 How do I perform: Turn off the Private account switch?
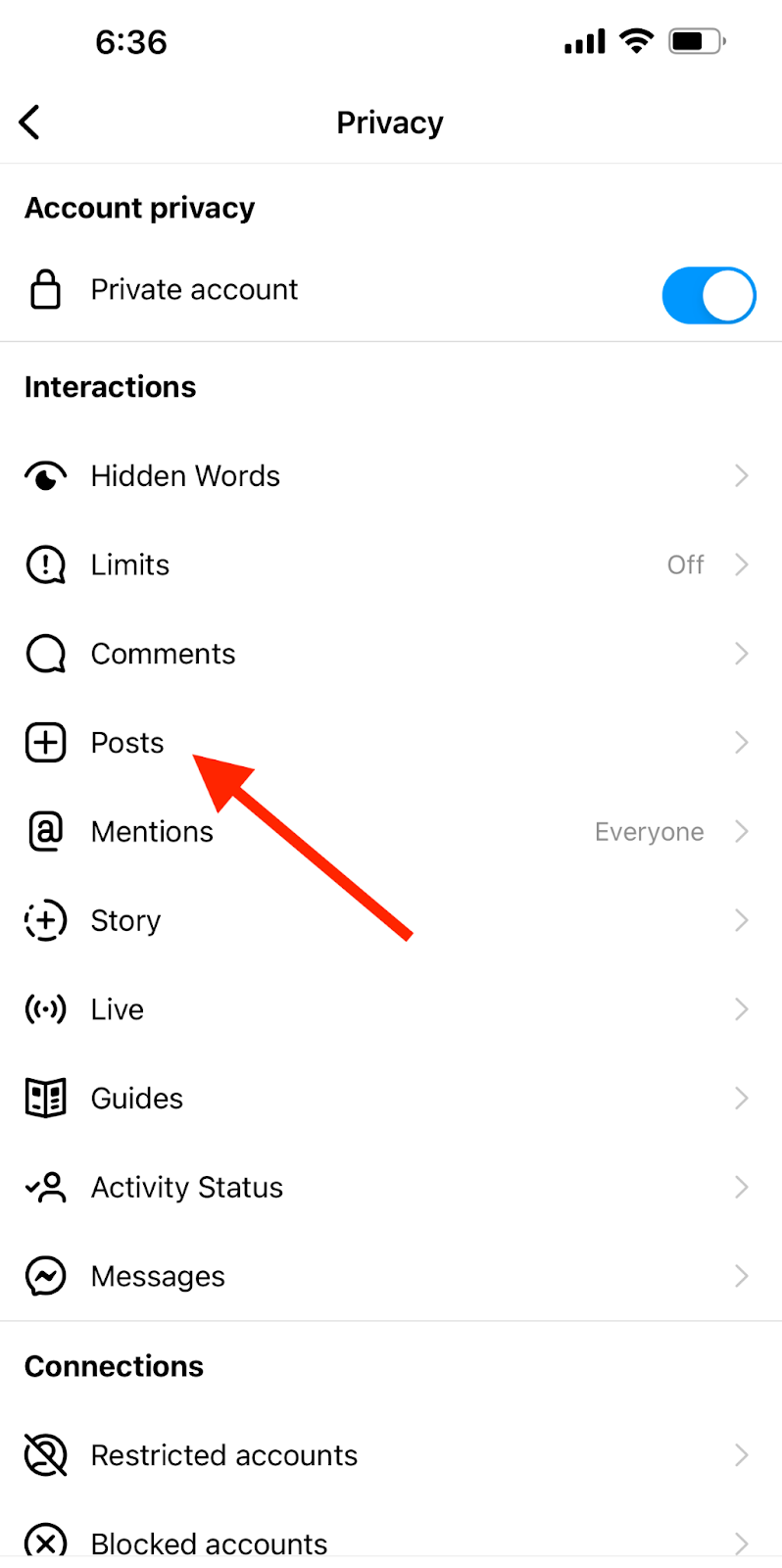708,295
